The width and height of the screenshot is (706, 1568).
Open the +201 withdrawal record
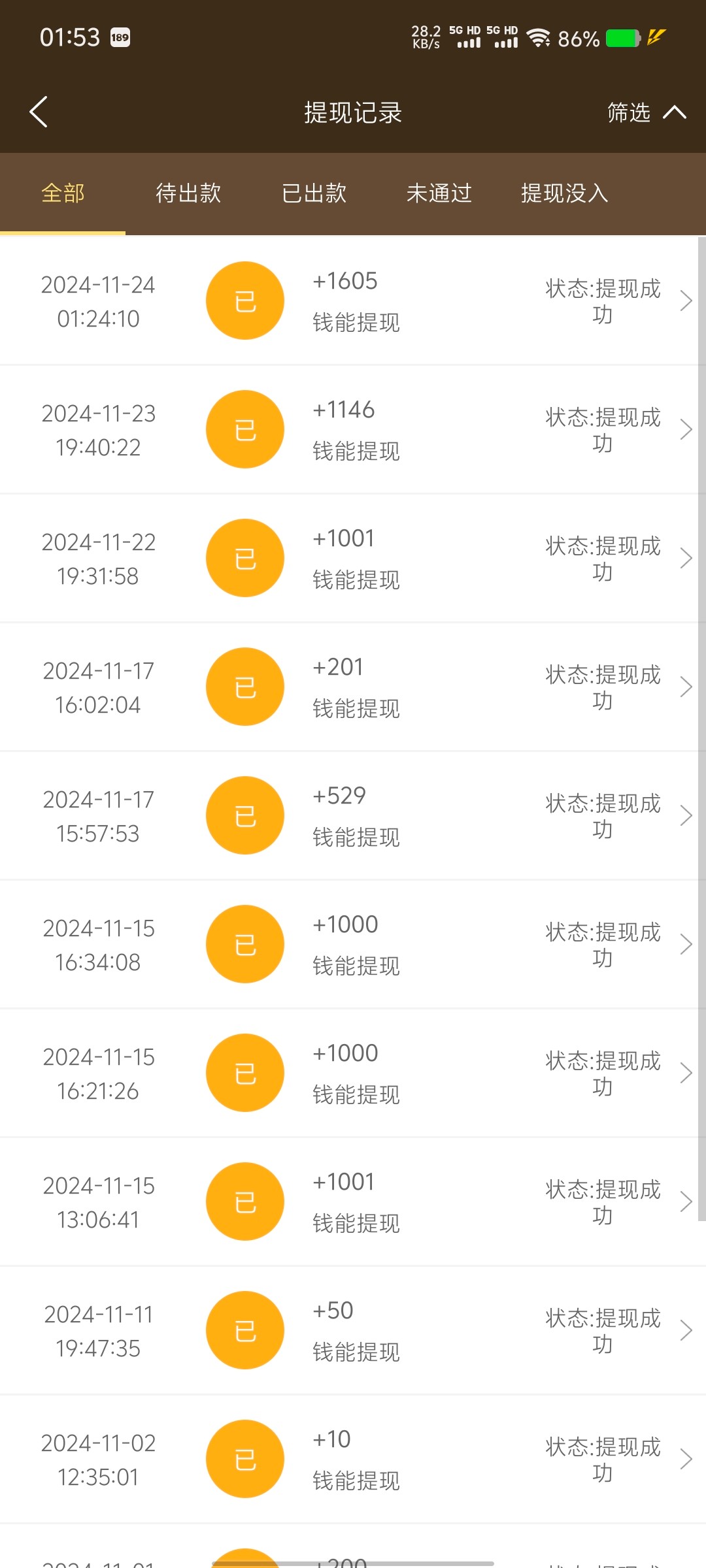[353, 687]
